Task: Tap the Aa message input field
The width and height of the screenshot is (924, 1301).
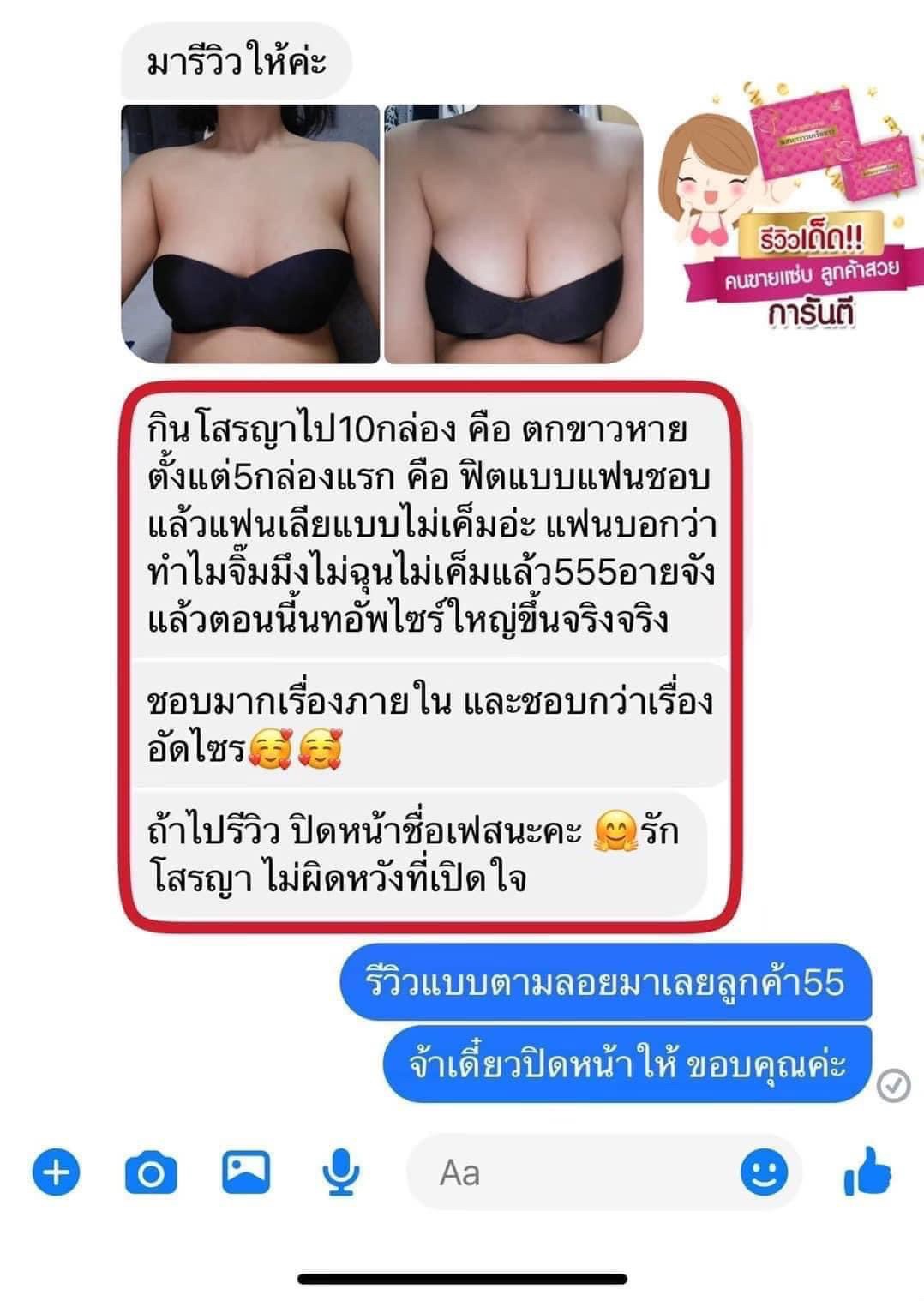Action: point(574,1172)
